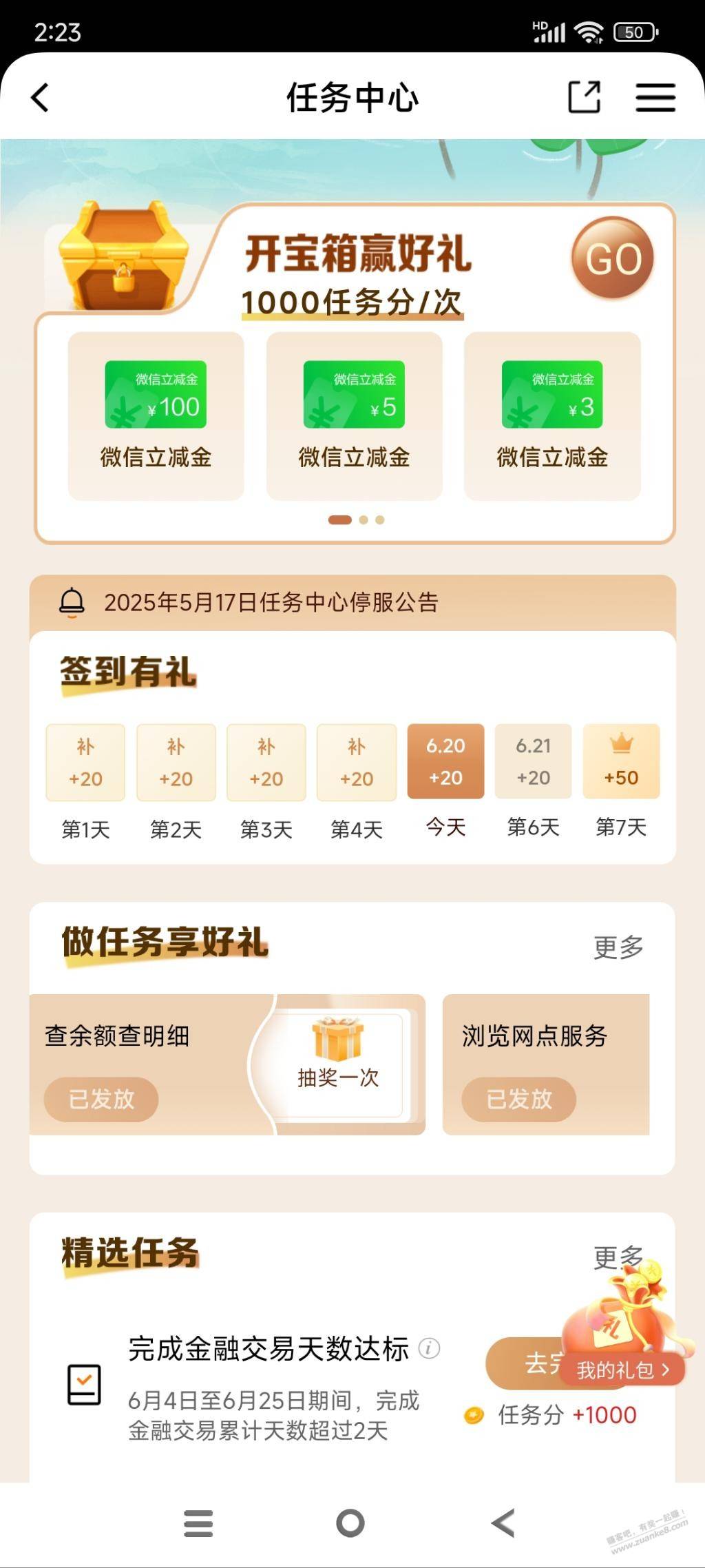
Task: Tap the GO treasure chest button
Action: pos(612,258)
